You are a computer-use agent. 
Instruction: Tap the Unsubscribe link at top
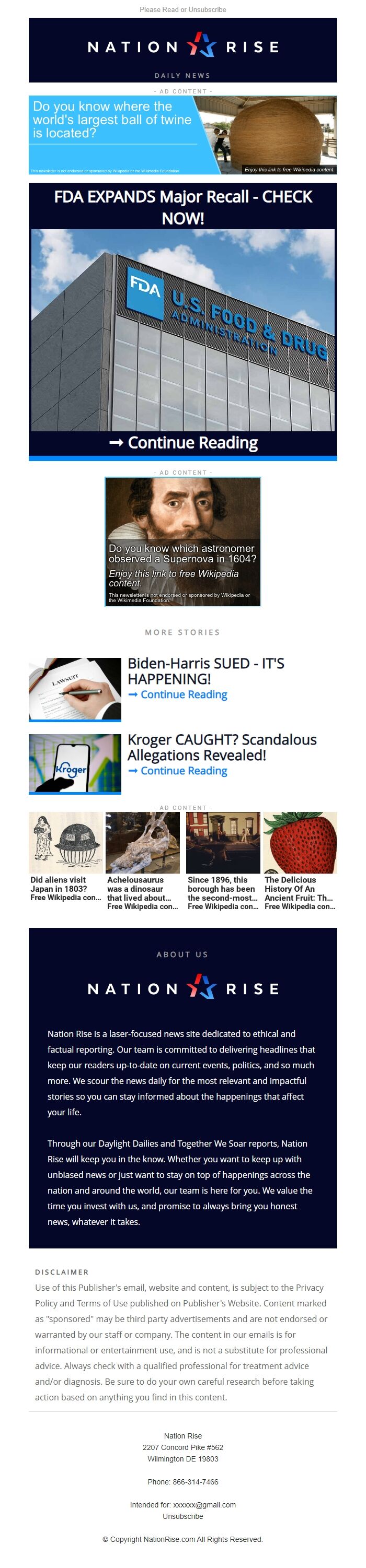point(207,10)
